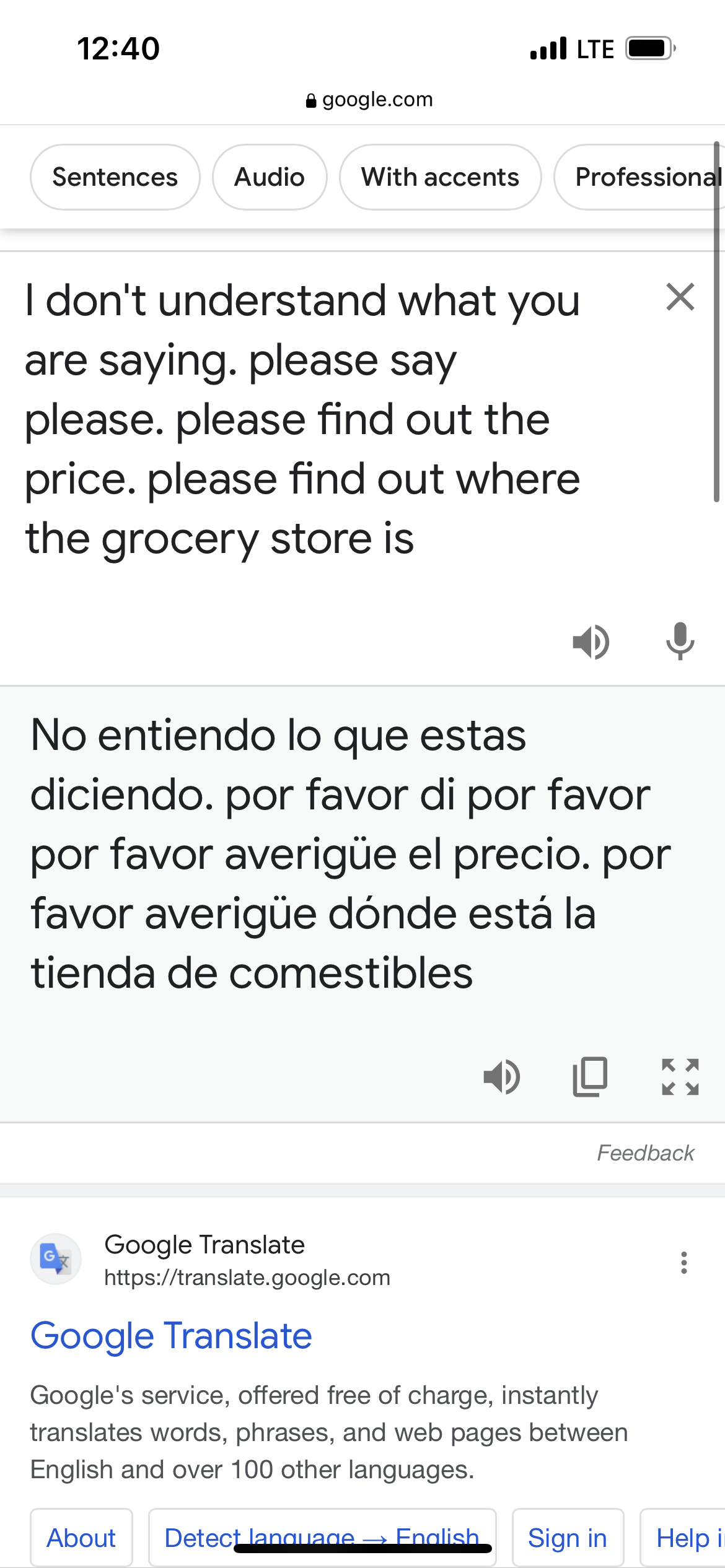This screenshot has width=725, height=1568.
Task: Activate voice input microphone
Action: (x=680, y=642)
